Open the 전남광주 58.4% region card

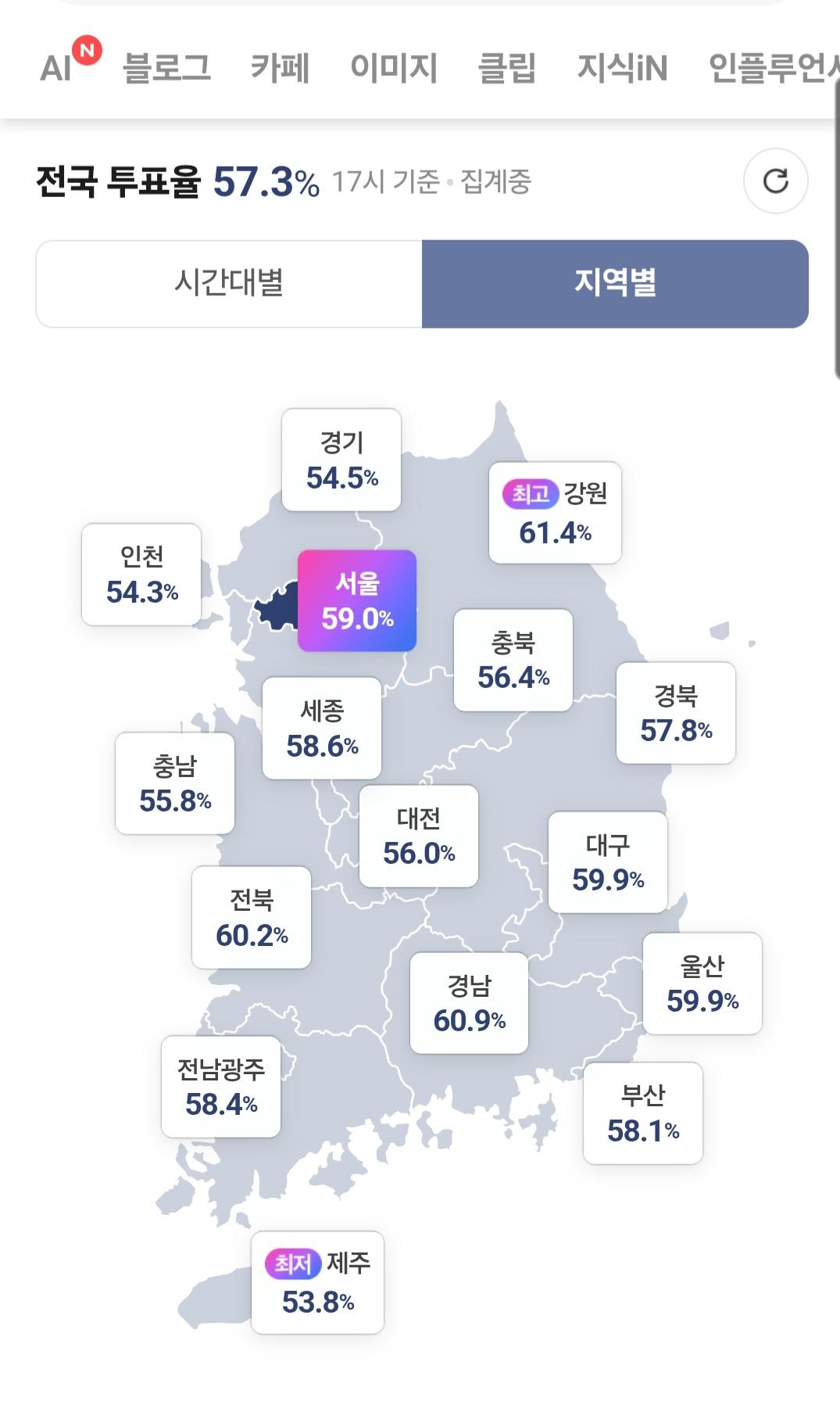[x=221, y=1086]
